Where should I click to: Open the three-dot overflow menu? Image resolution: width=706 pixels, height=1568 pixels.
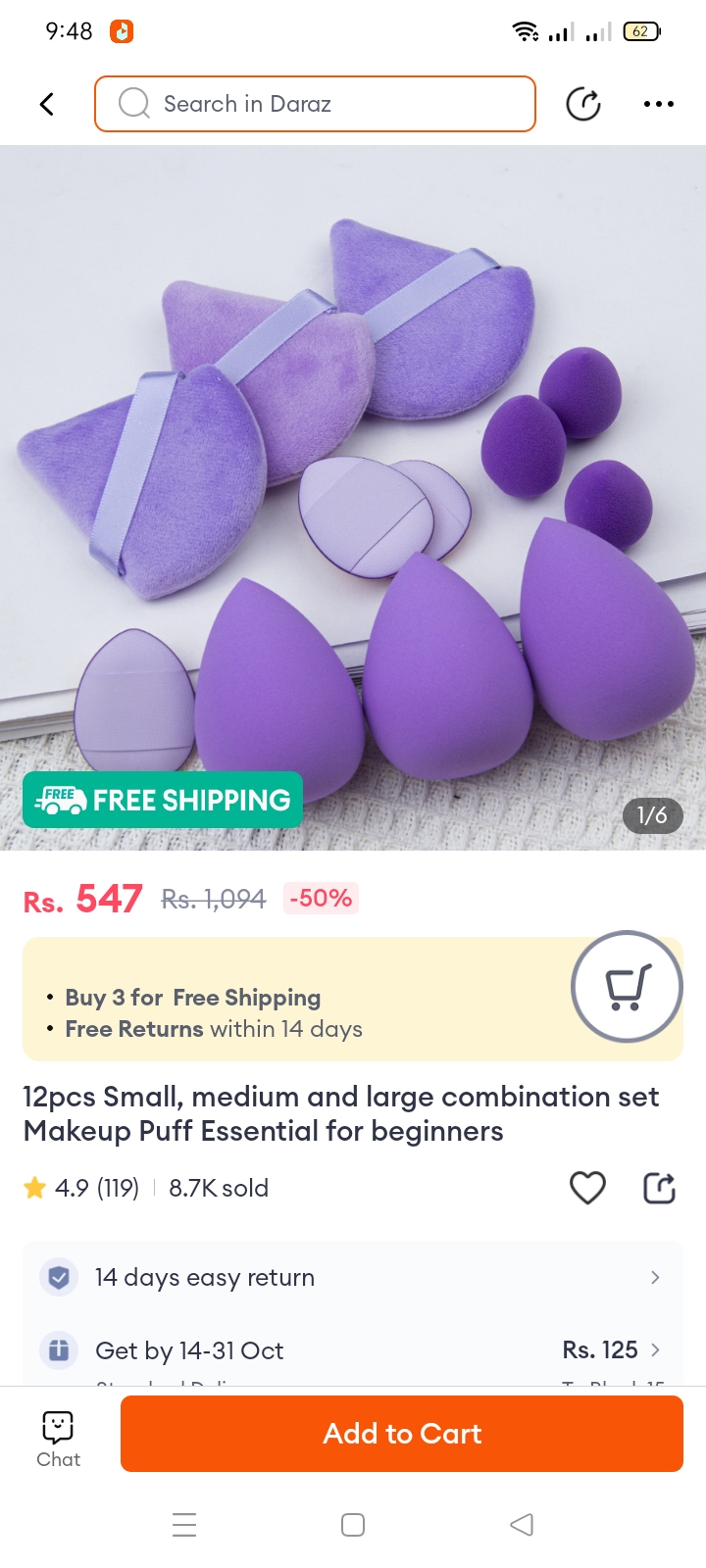[658, 104]
